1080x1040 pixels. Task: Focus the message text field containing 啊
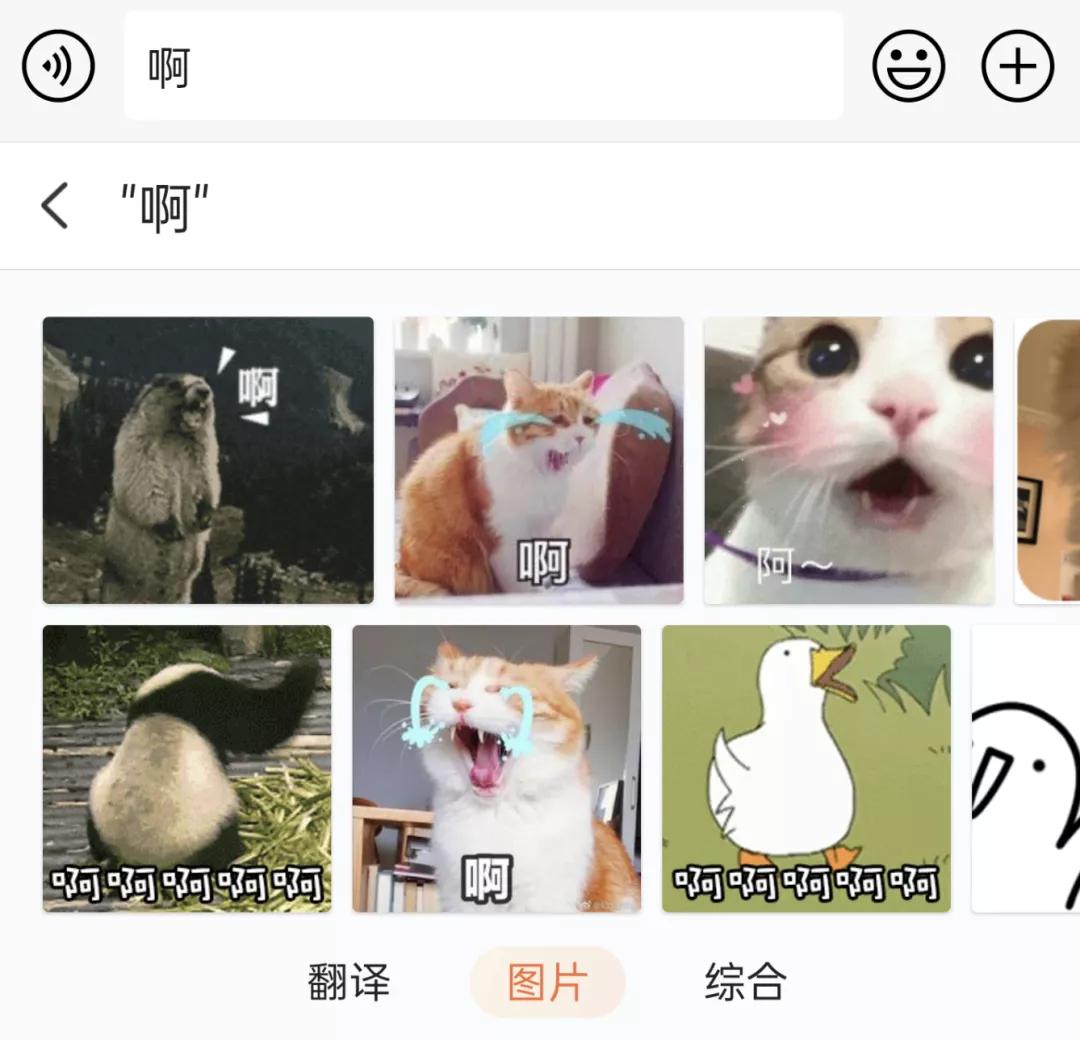coord(483,66)
